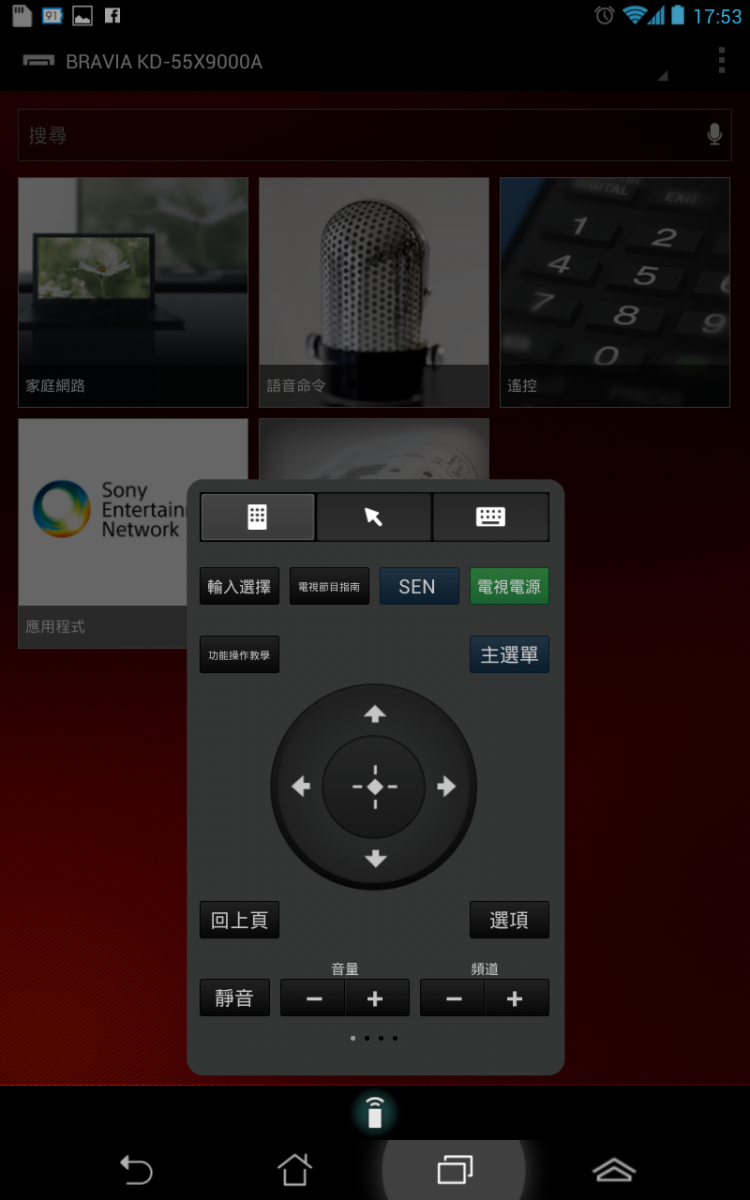
Task: Tap inside the 搜尋 search field
Action: pos(300,134)
